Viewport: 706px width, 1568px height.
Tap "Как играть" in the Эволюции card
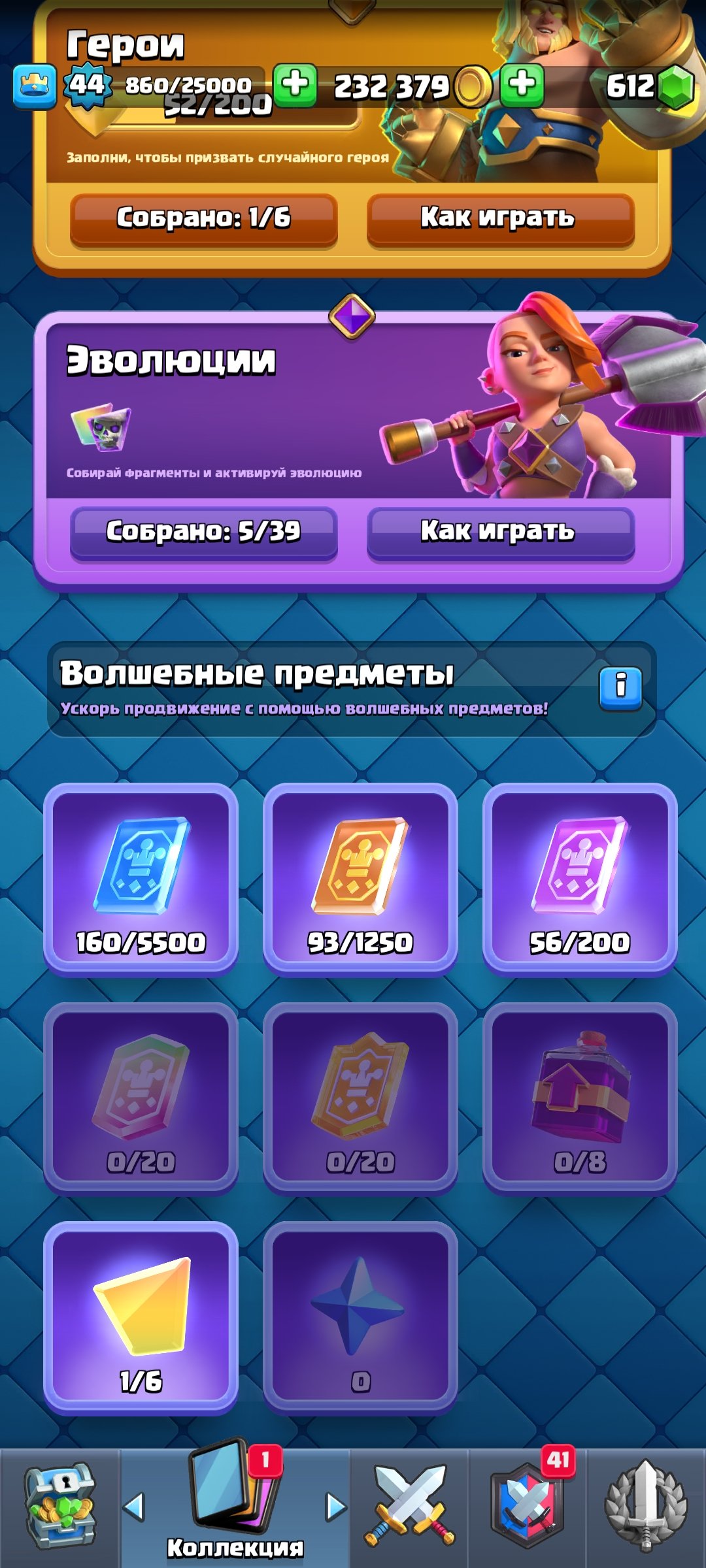coord(500,532)
